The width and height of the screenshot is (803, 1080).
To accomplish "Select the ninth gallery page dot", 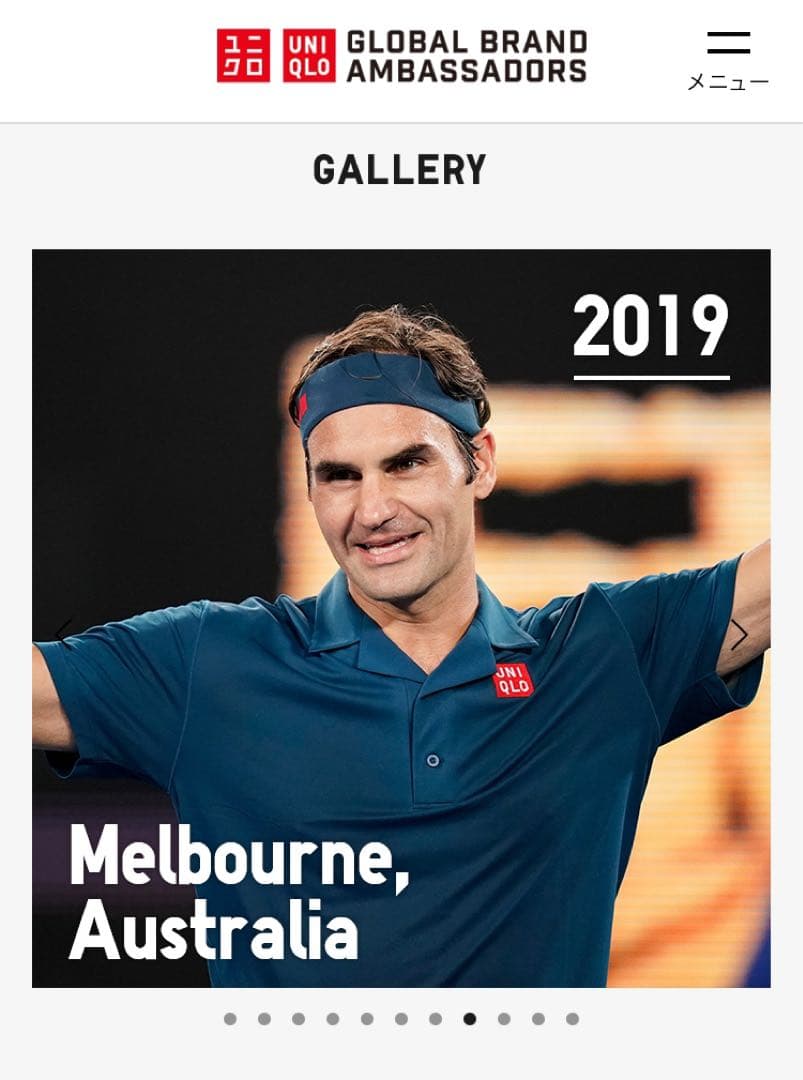I will [x=504, y=1019].
